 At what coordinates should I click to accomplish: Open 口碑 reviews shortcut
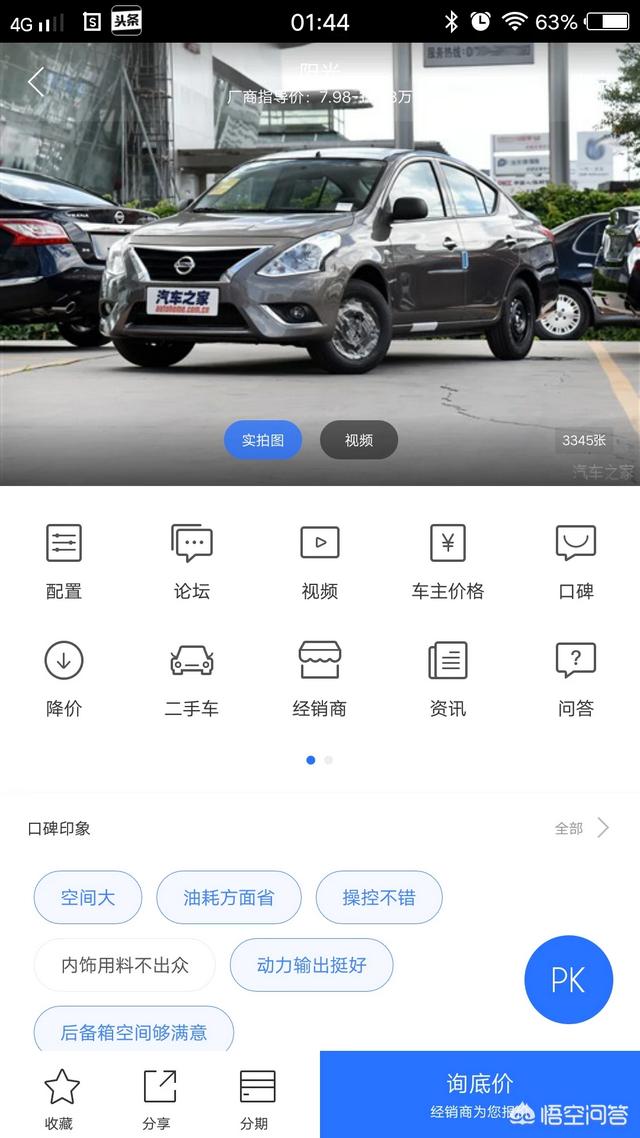tap(576, 562)
